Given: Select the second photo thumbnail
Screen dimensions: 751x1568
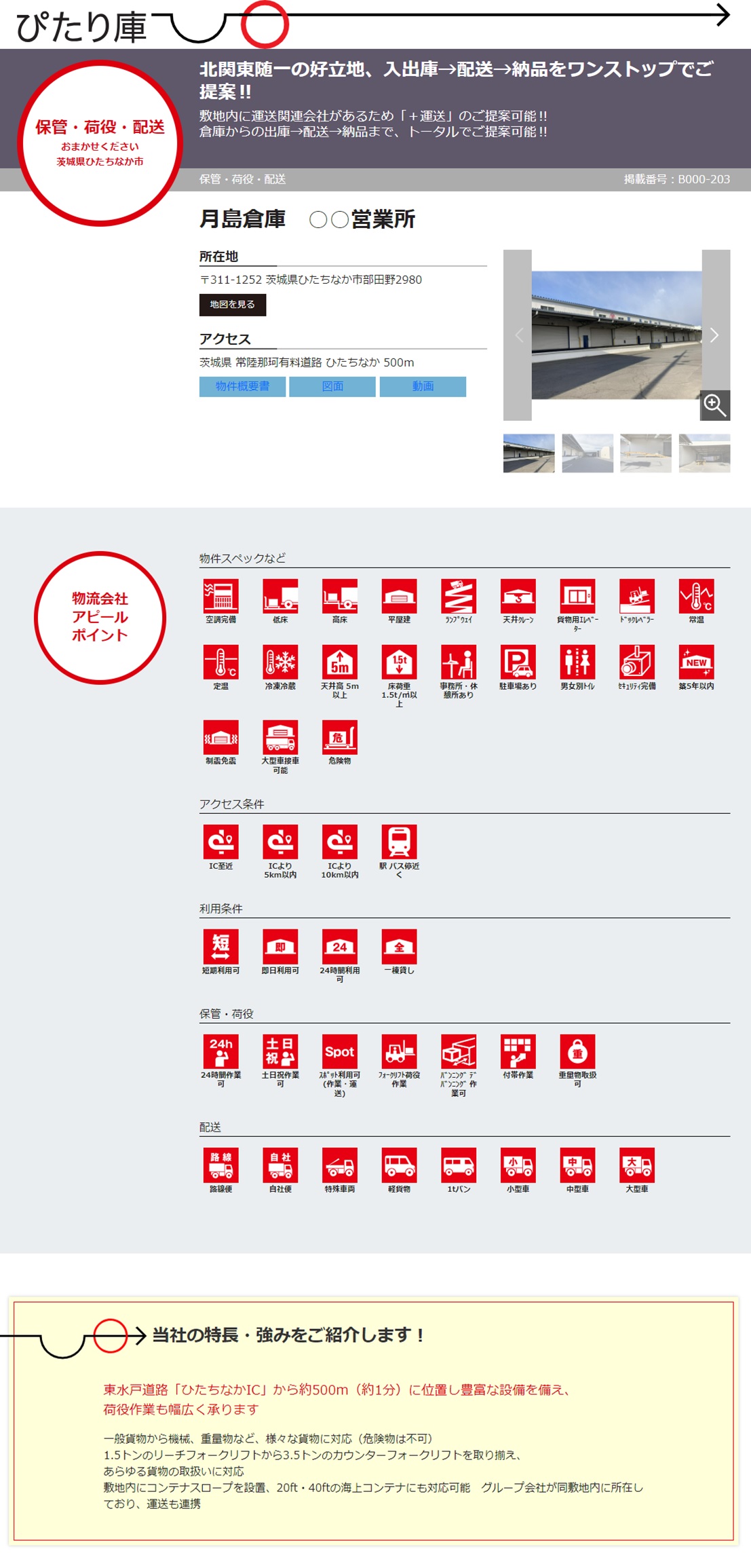Looking at the screenshot, I should [588, 453].
